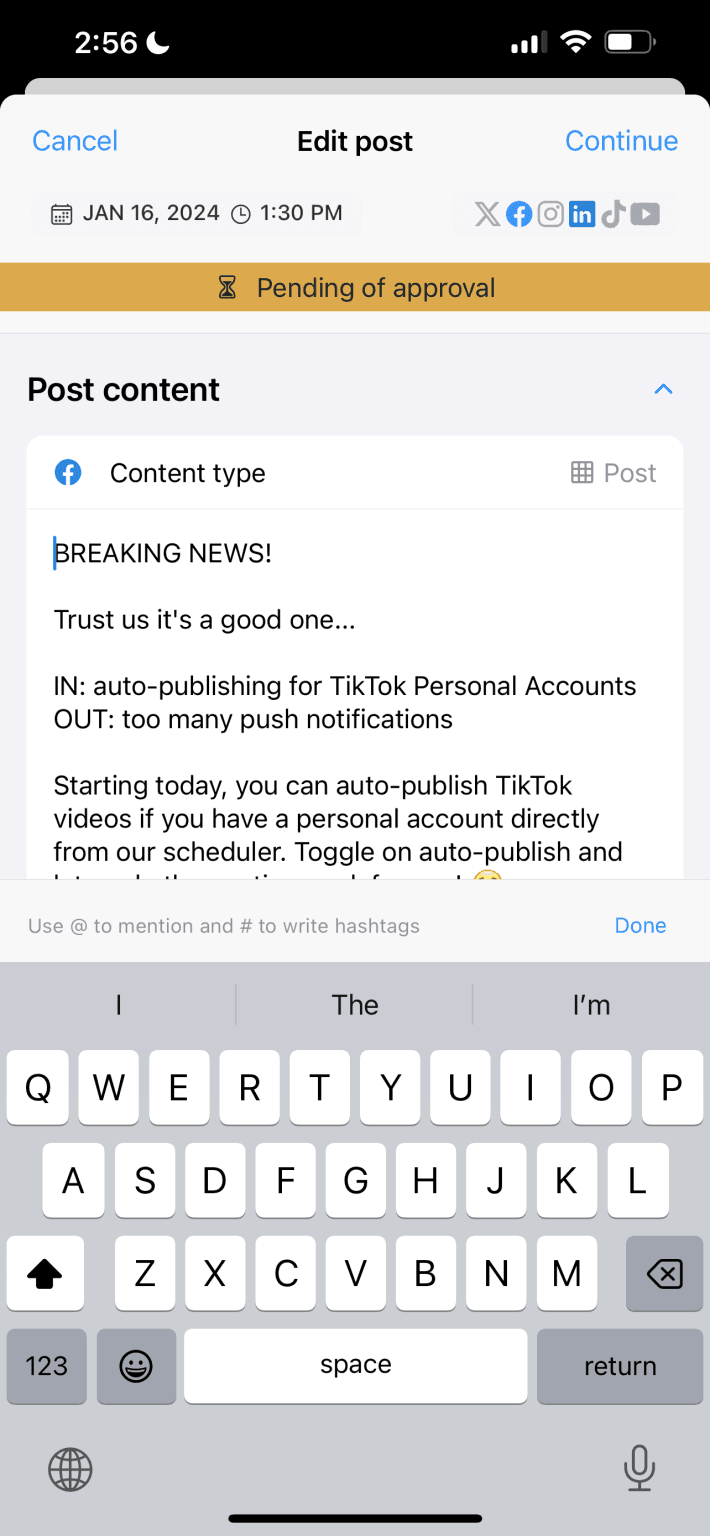Open the social network selector

click(x=566, y=214)
